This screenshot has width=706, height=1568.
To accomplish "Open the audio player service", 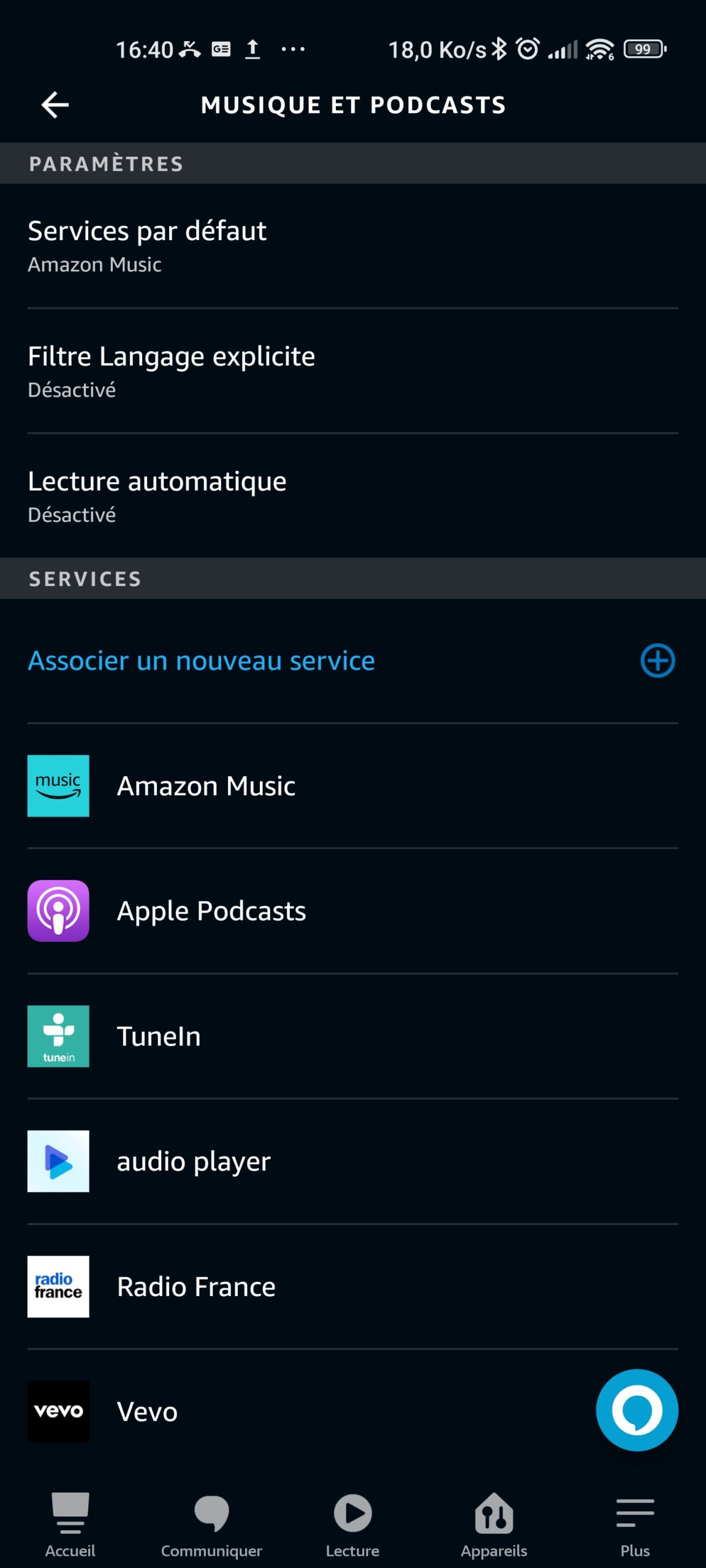I will 353,1161.
